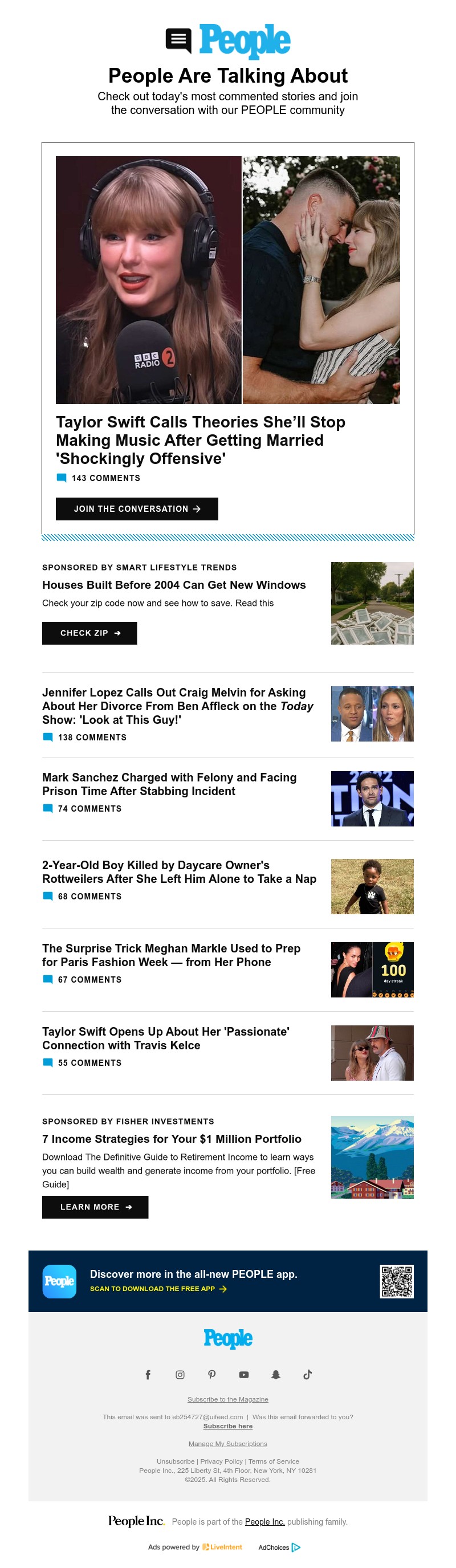Tap the Check Zip button
Viewport: 456px width, 1568px height.
89,633
